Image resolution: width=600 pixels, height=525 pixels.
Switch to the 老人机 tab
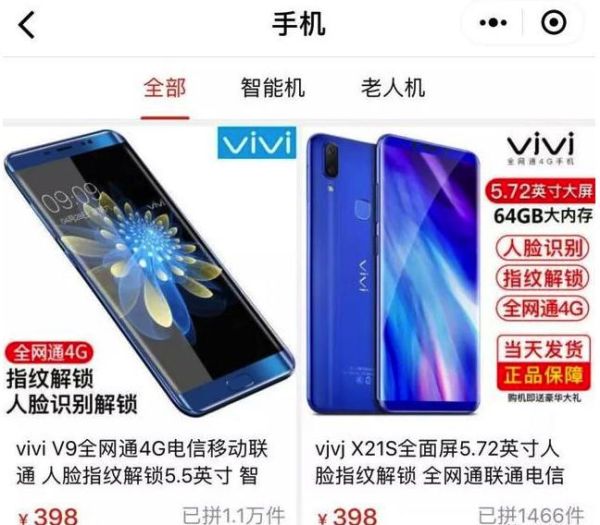click(x=393, y=87)
